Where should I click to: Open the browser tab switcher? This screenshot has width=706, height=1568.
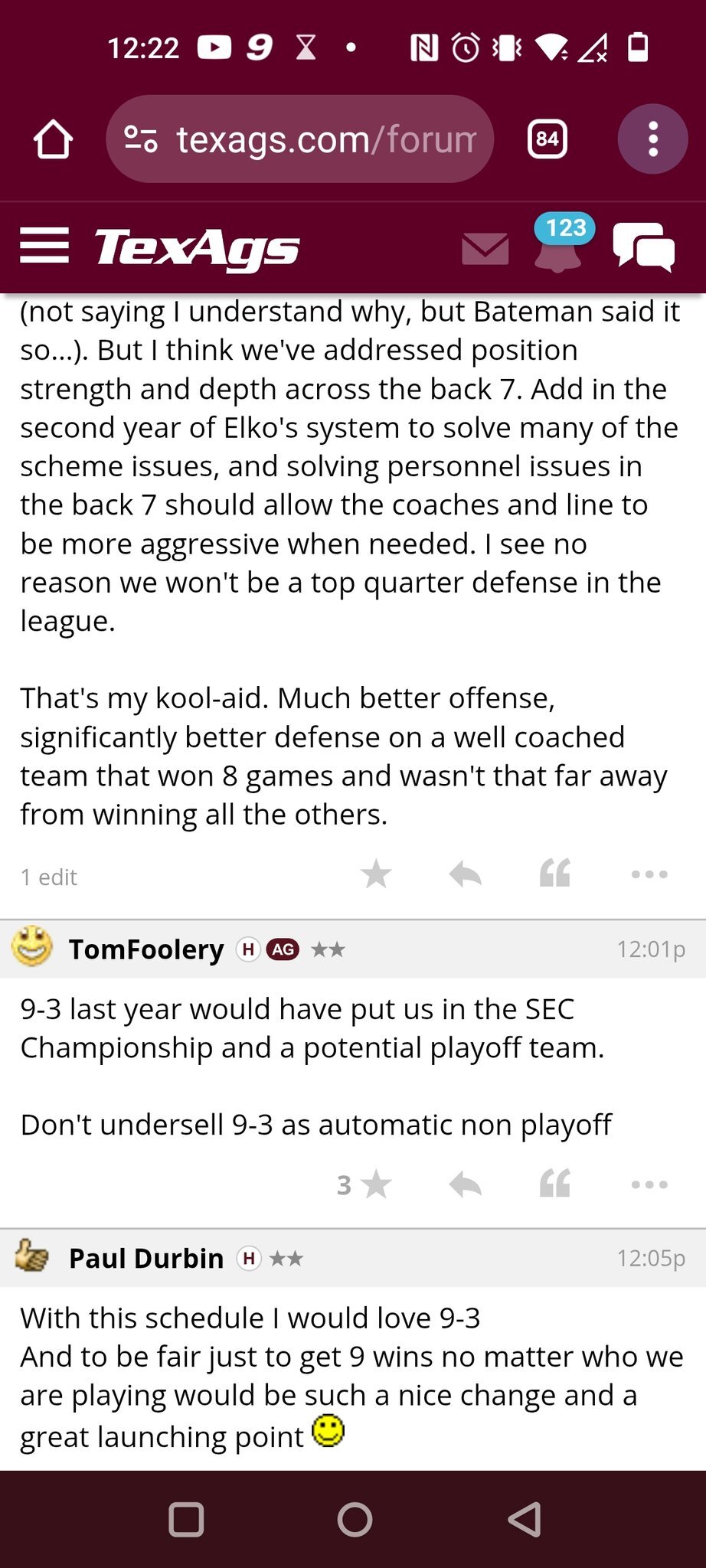point(547,139)
